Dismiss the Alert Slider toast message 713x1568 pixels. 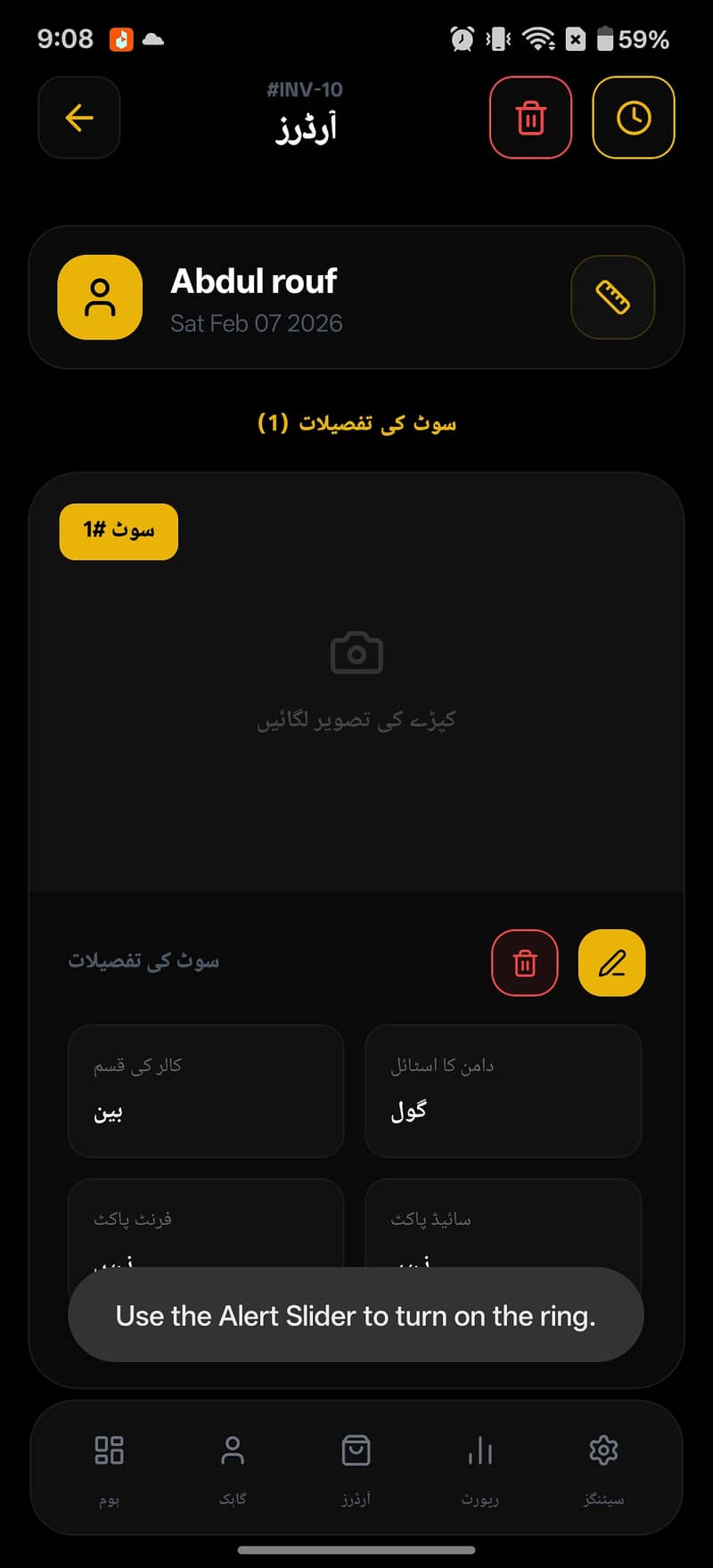point(356,1315)
